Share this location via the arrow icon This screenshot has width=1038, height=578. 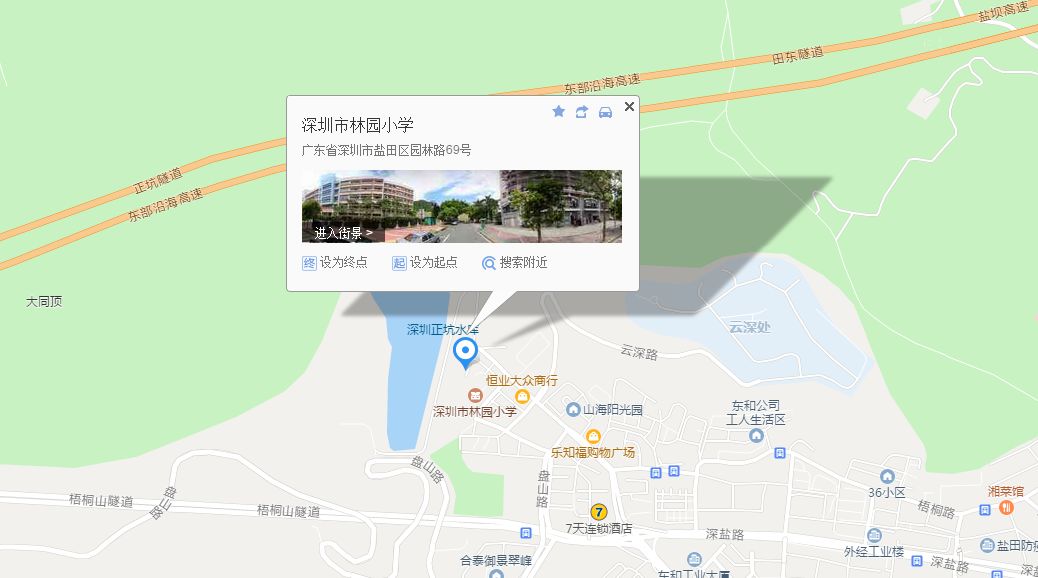click(582, 111)
